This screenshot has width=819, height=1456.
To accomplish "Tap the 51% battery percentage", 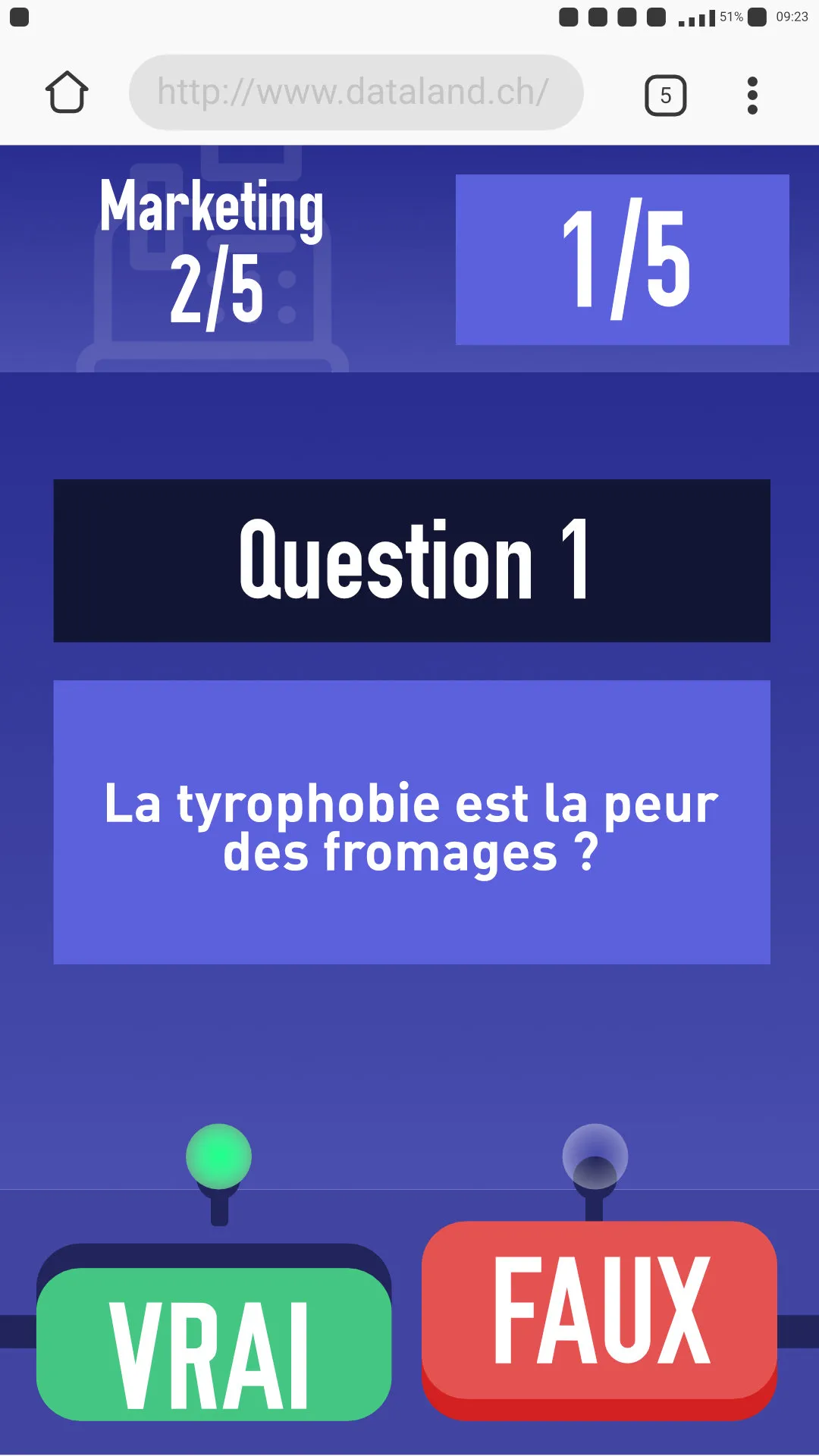I will (730, 17).
